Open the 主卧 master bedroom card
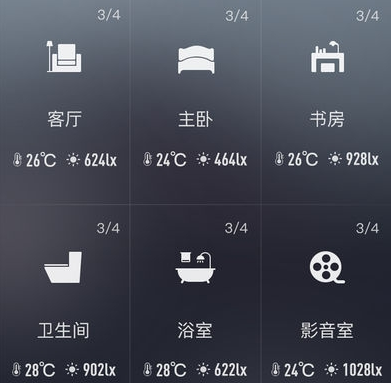 (195, 102)
